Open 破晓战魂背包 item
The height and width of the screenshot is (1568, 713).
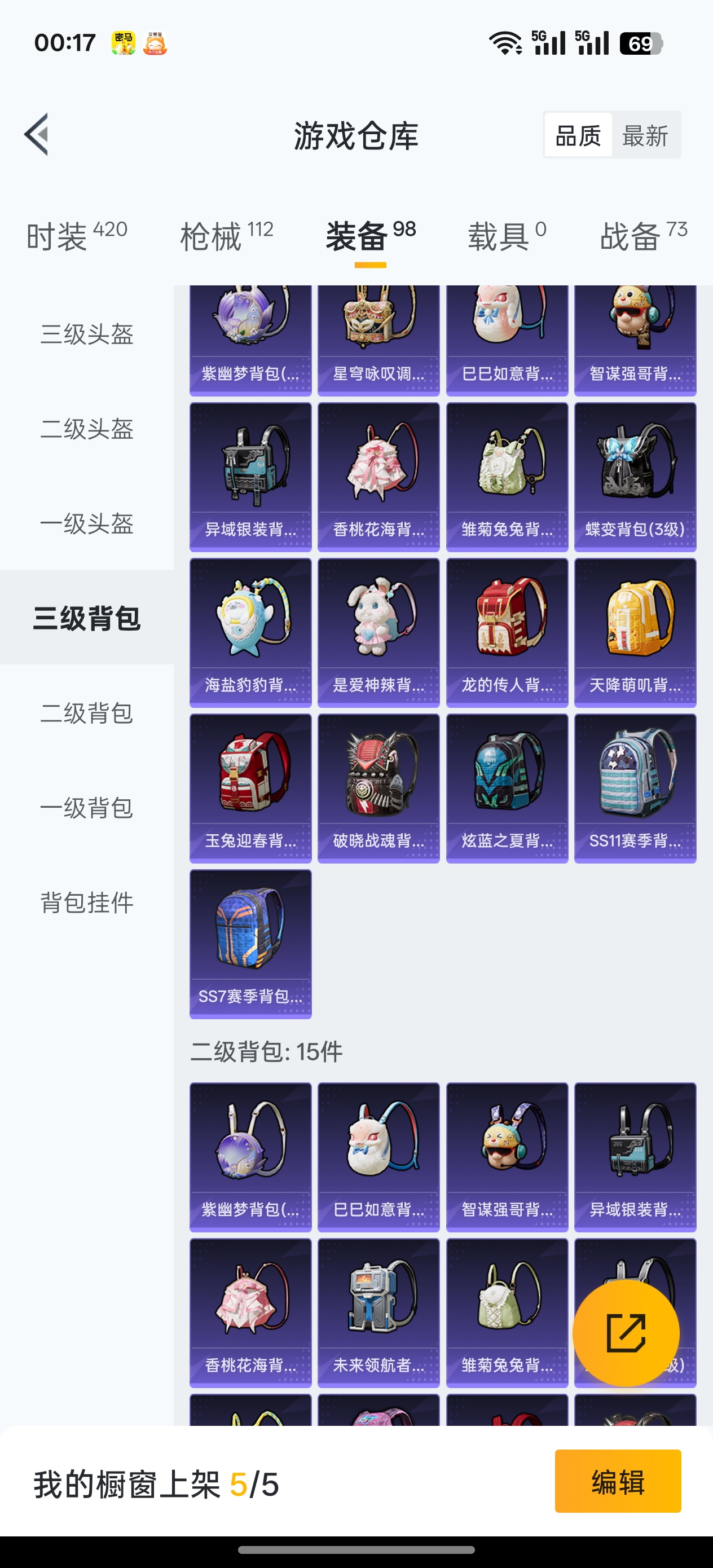[378, 789]
